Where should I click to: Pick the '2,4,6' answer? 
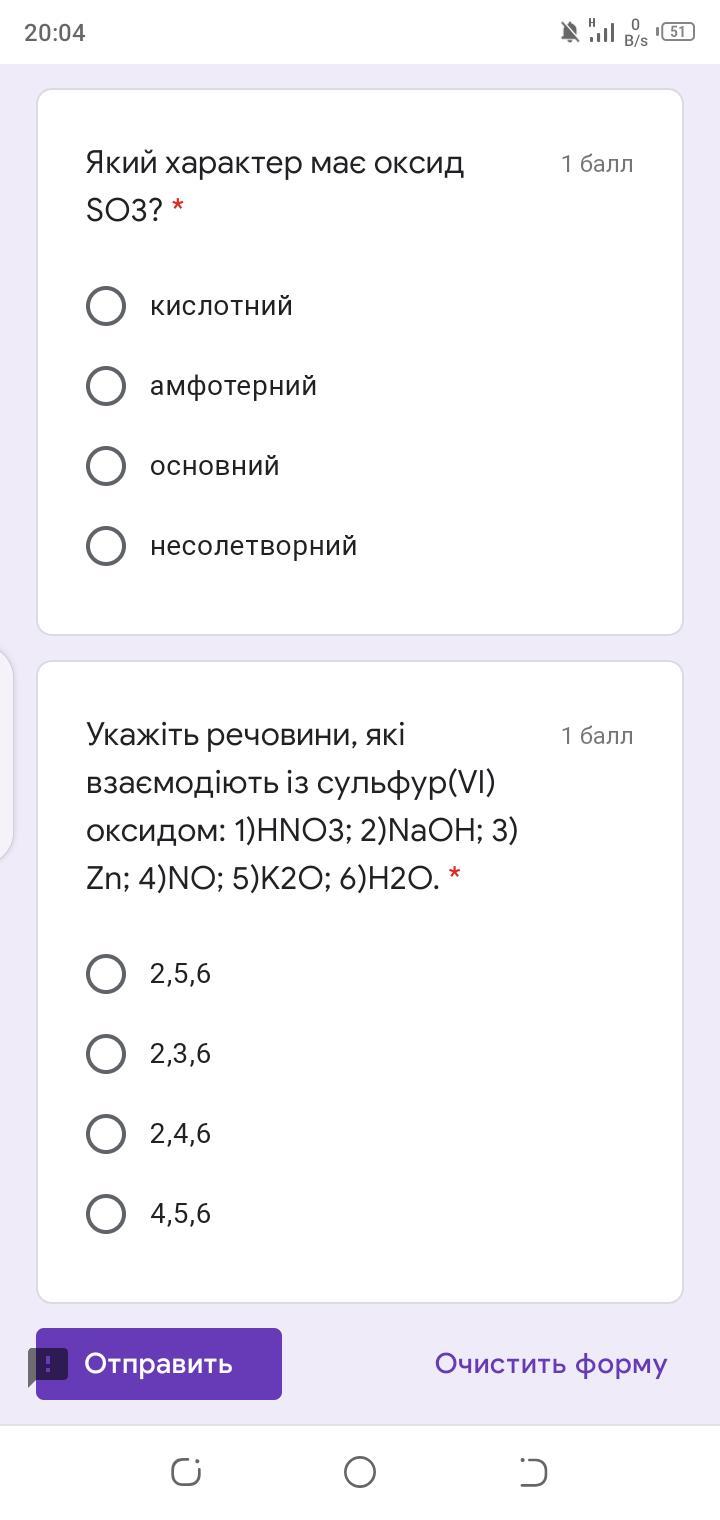pos(106,1134)
